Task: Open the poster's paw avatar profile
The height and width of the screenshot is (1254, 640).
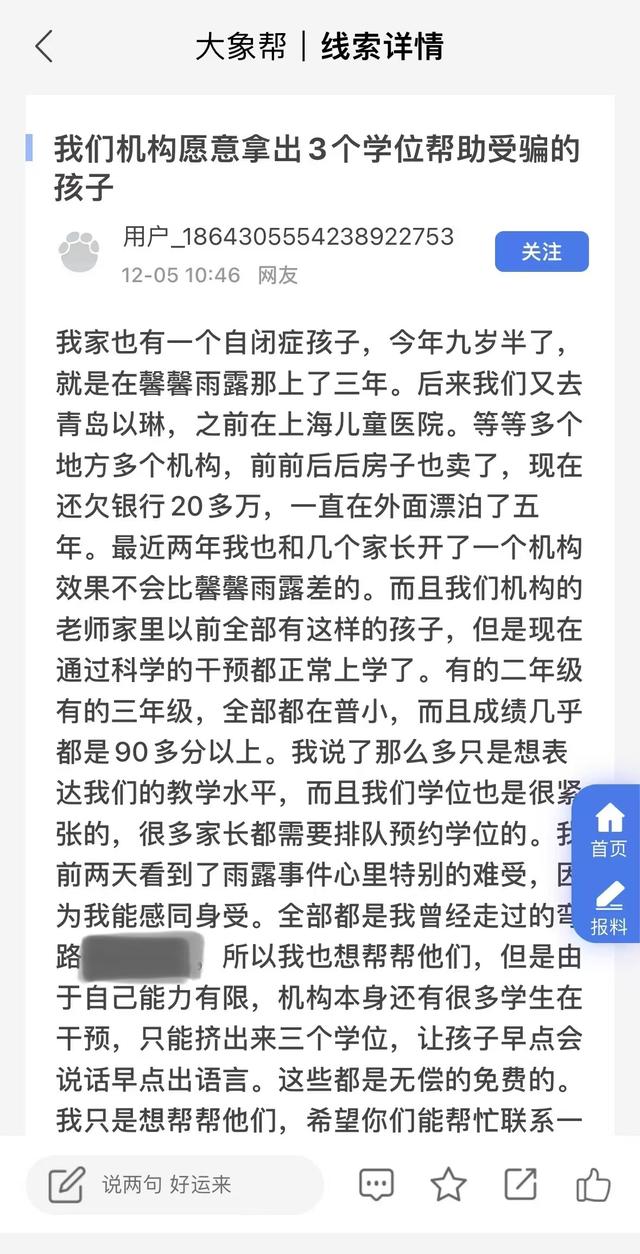Action: (x=79, y=251)
